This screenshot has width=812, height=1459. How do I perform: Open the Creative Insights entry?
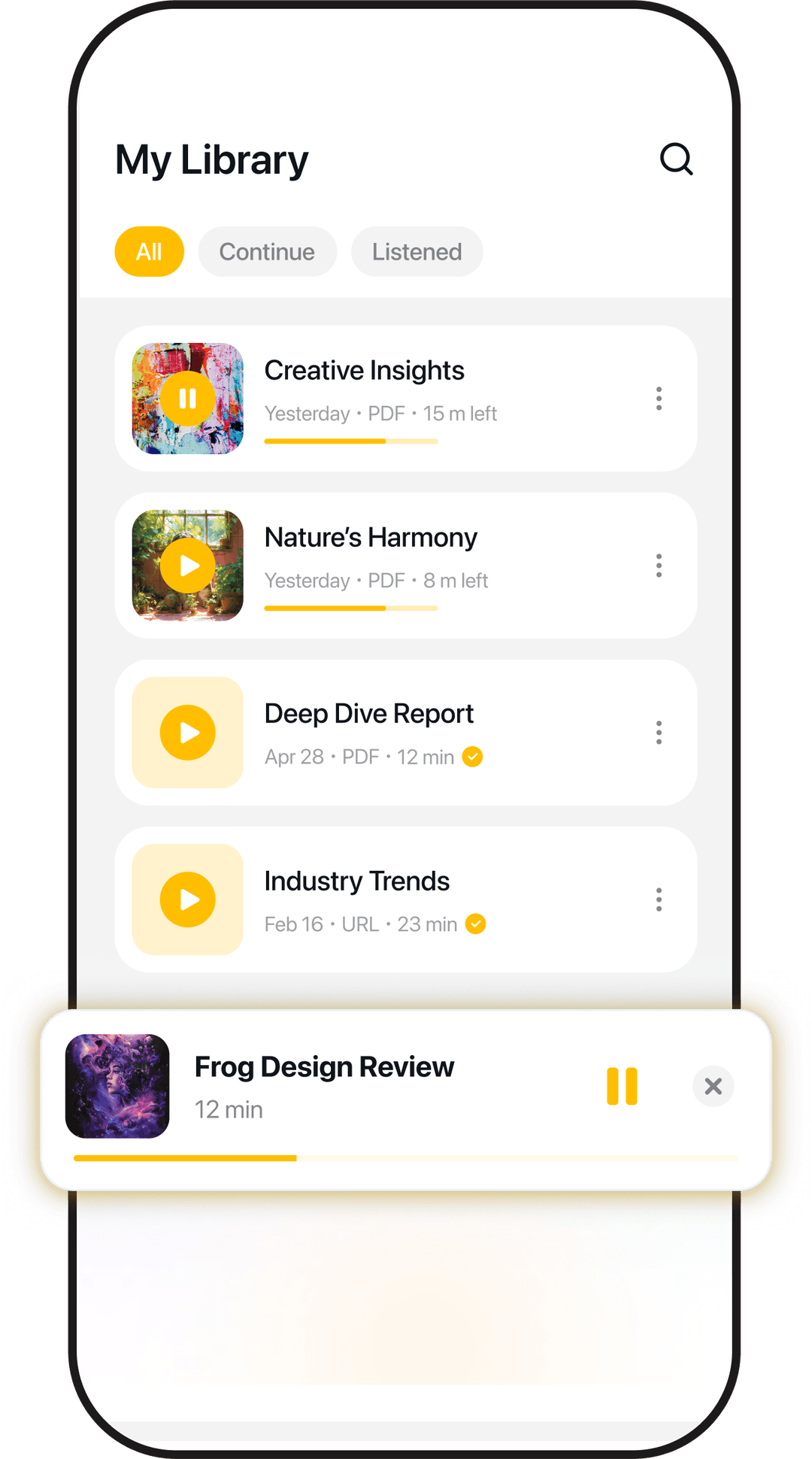point(365,370)
